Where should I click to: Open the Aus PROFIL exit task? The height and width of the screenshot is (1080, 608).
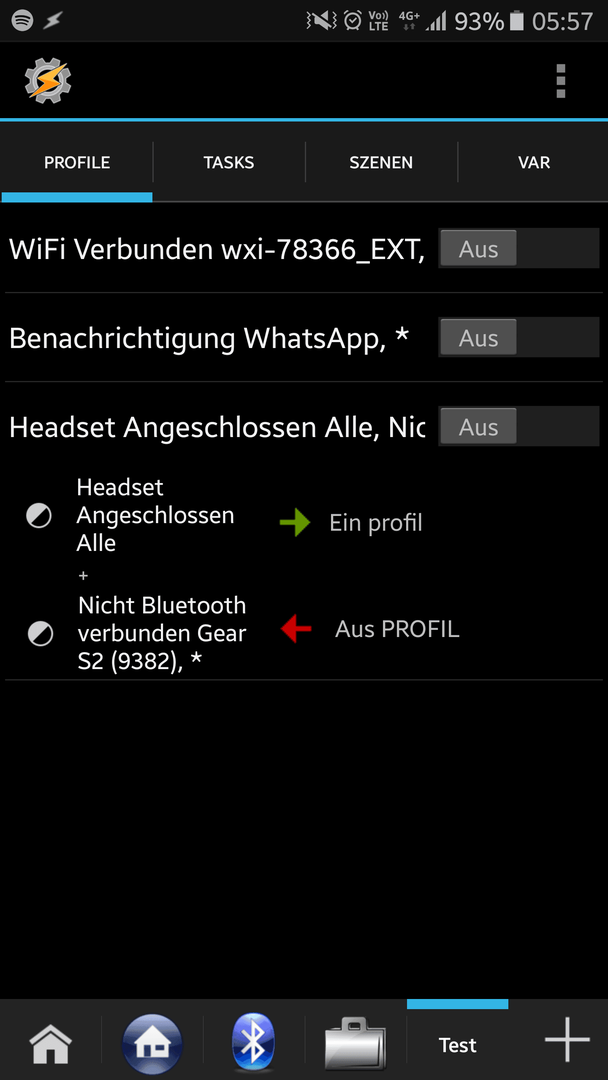tap(397, 630)
